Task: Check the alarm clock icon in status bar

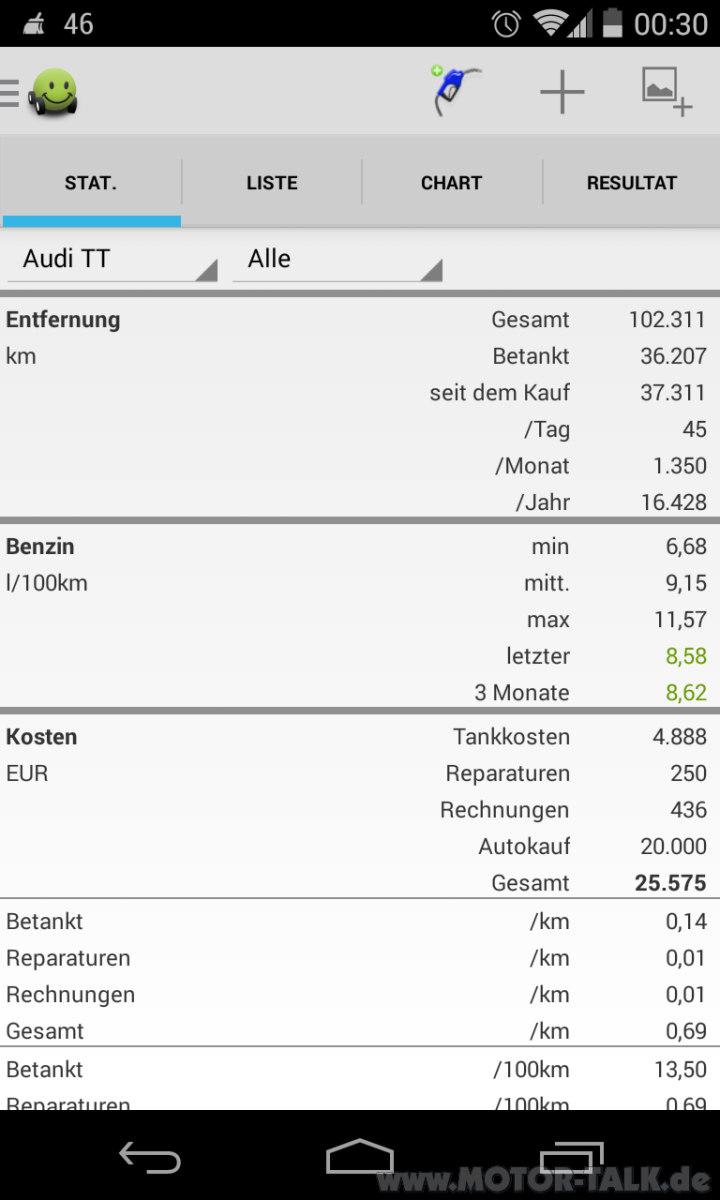Action: 506,22
